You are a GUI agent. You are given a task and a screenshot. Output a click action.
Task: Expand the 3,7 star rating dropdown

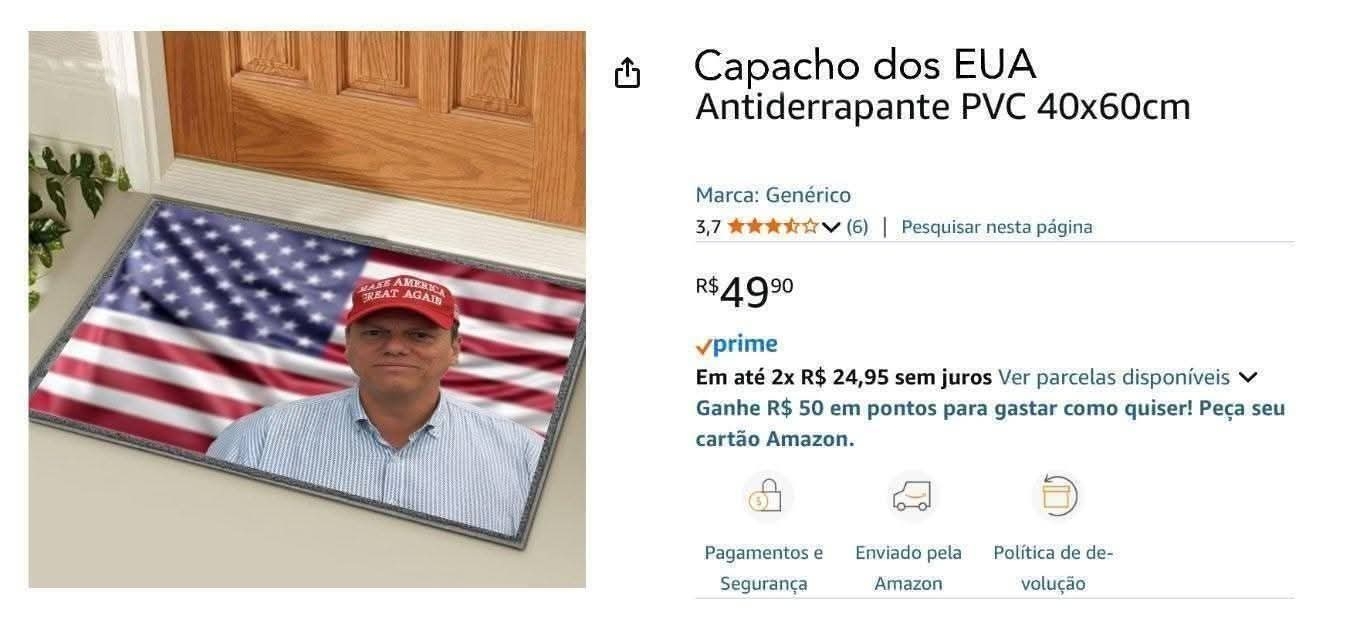[830, 227]
